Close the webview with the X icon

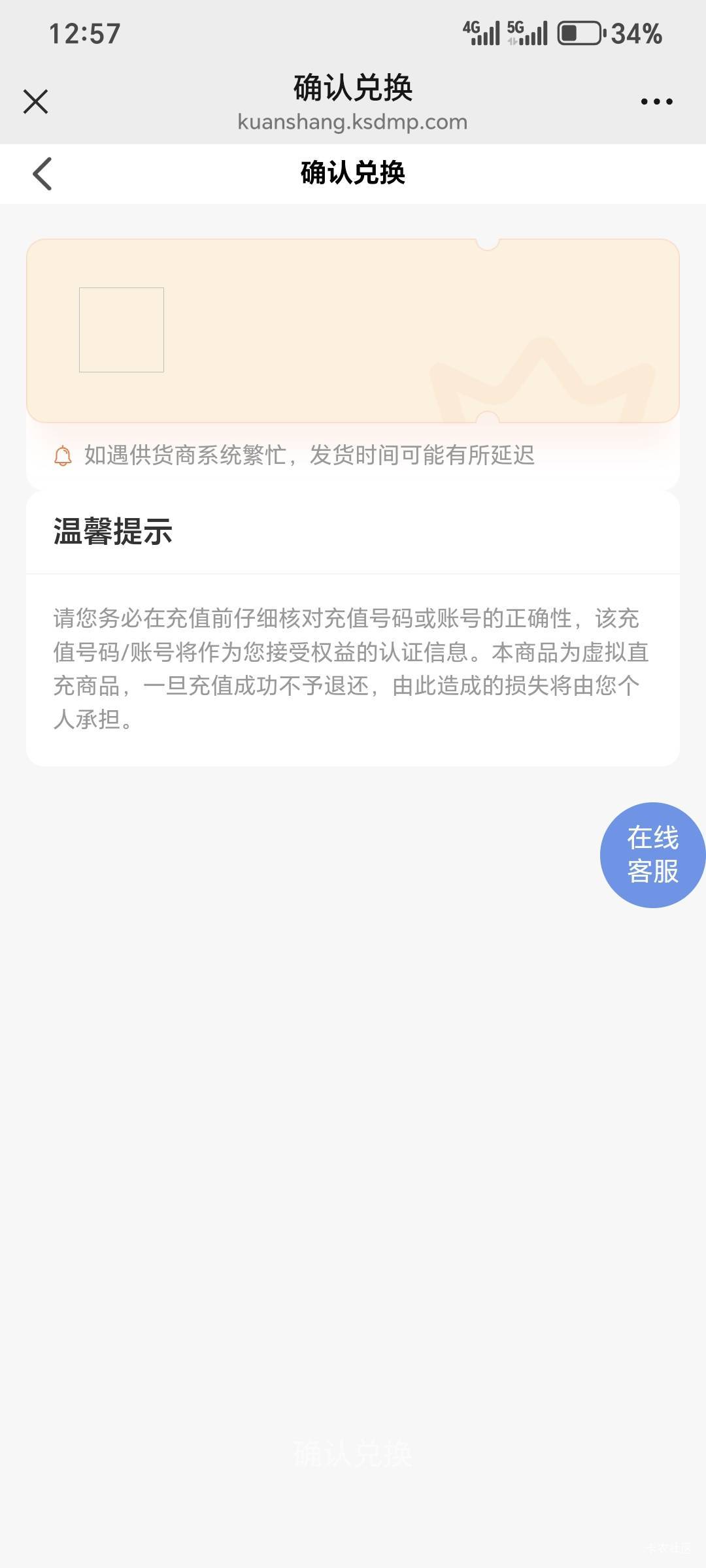tap(35, 102)
